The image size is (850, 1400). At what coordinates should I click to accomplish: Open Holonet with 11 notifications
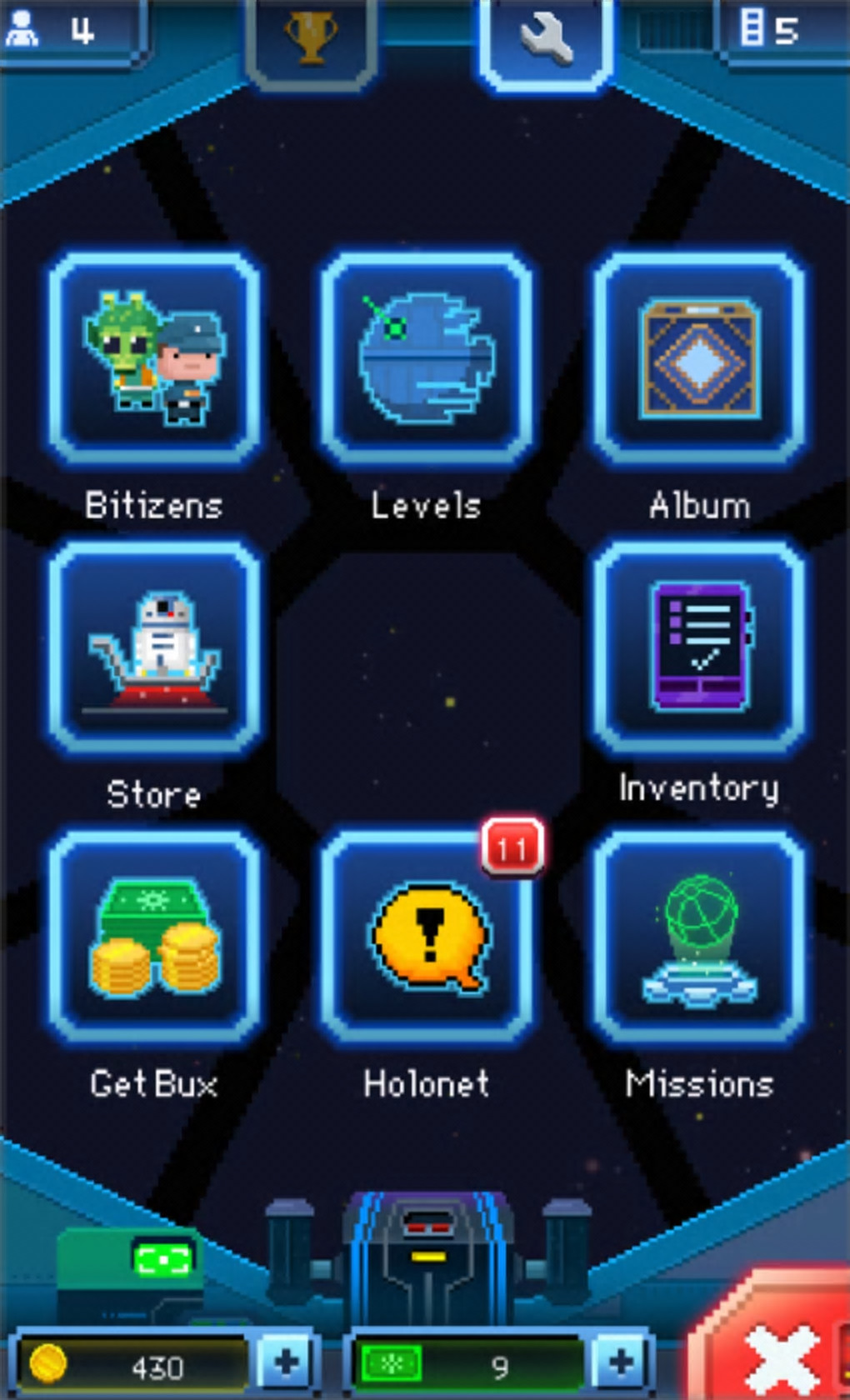(427, 937)
